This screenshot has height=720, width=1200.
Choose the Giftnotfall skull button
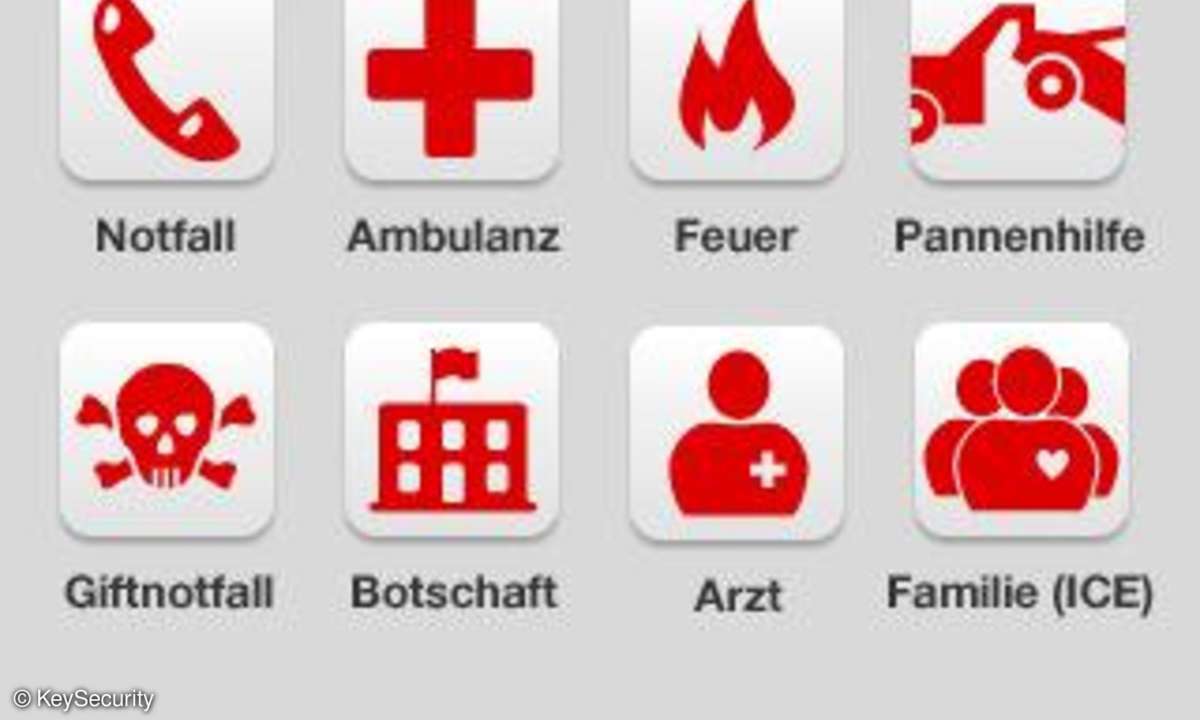[x=166, y=430]
